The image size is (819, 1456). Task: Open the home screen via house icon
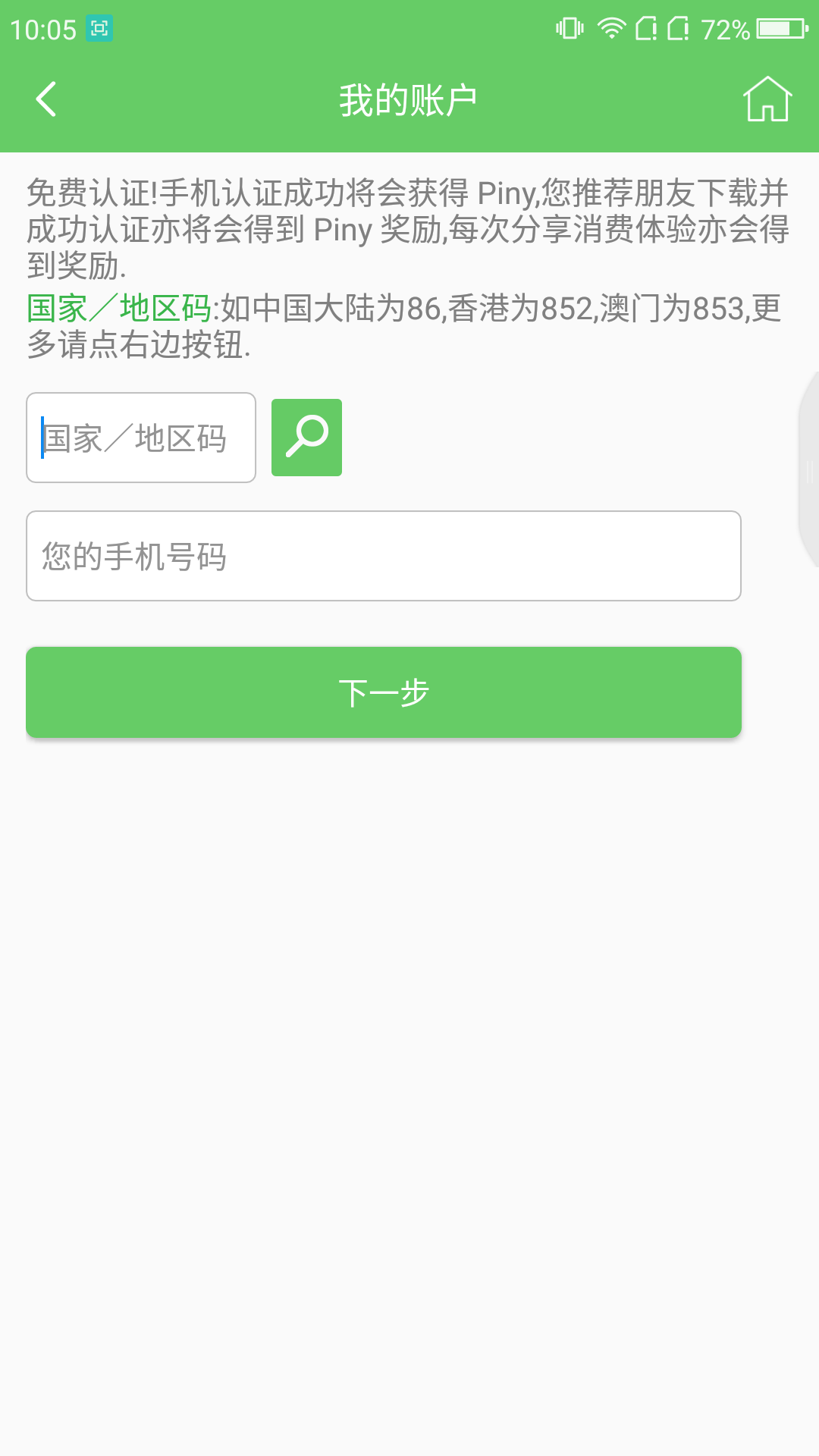click(769, 99)
